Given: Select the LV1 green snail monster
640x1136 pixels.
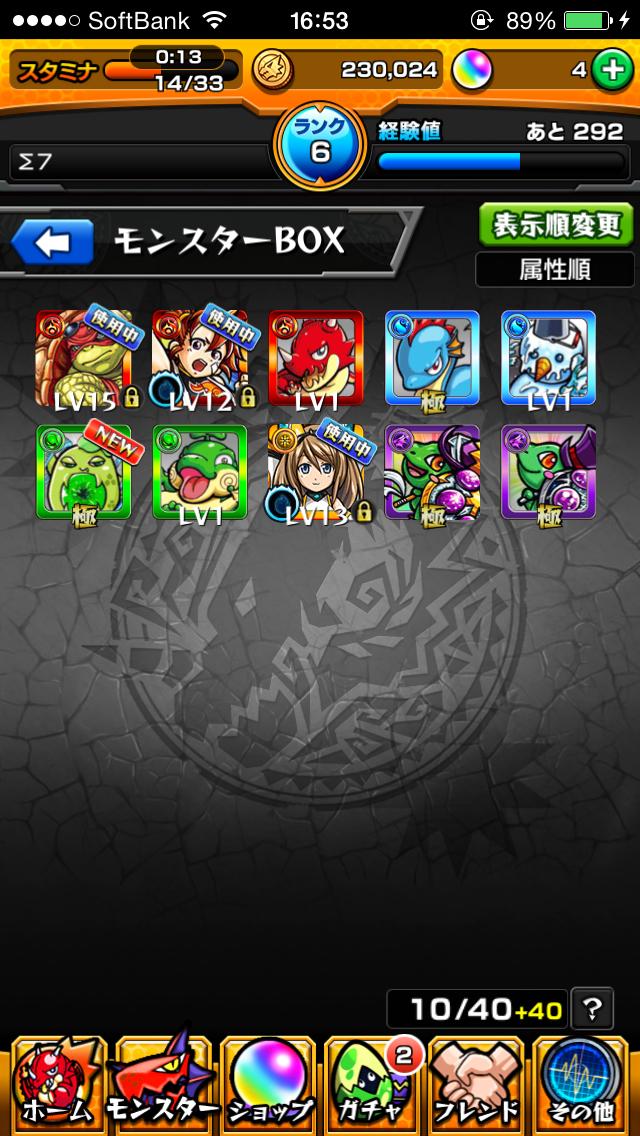Looking at the screenshot, I should click(199, 473).
